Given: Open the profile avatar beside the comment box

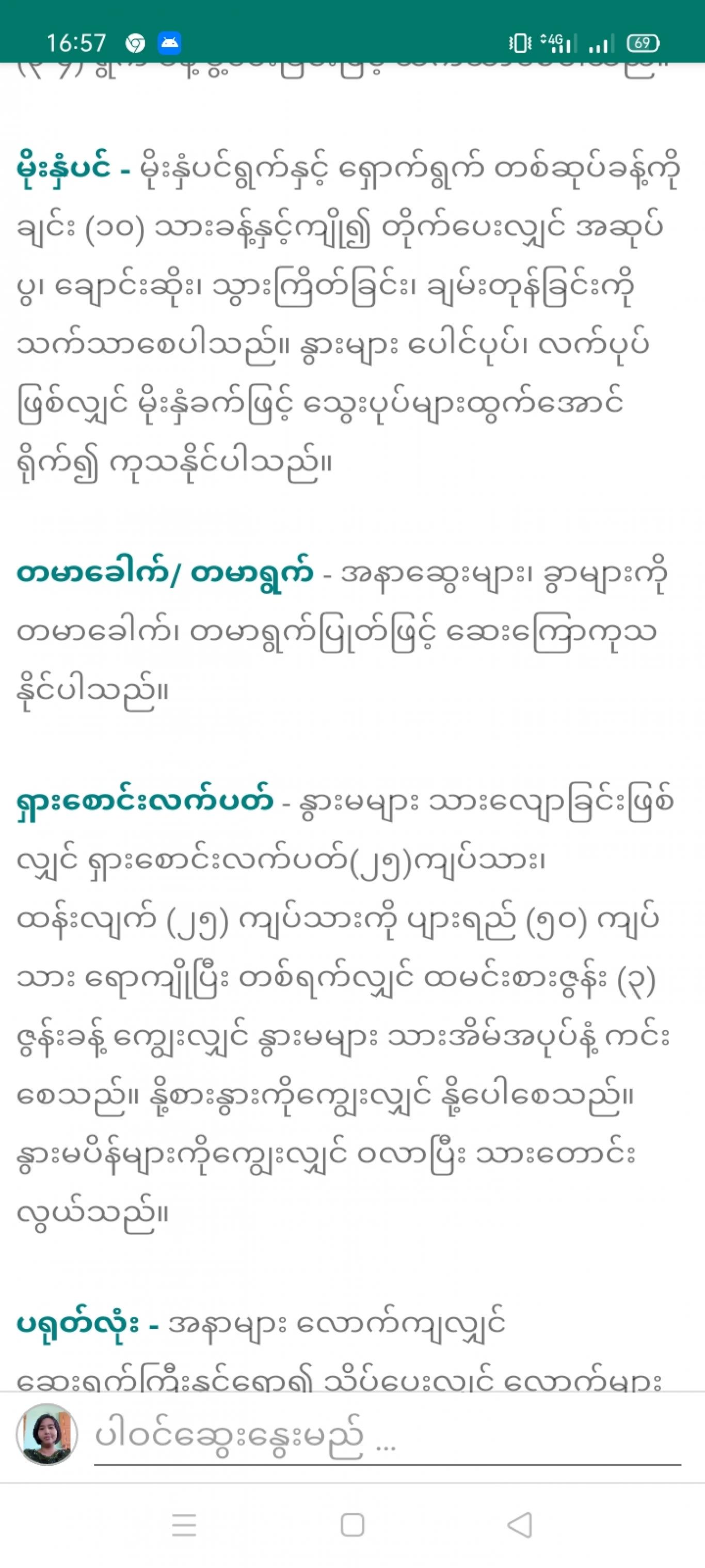Looking at the screenshot, I should (47, 1435).
